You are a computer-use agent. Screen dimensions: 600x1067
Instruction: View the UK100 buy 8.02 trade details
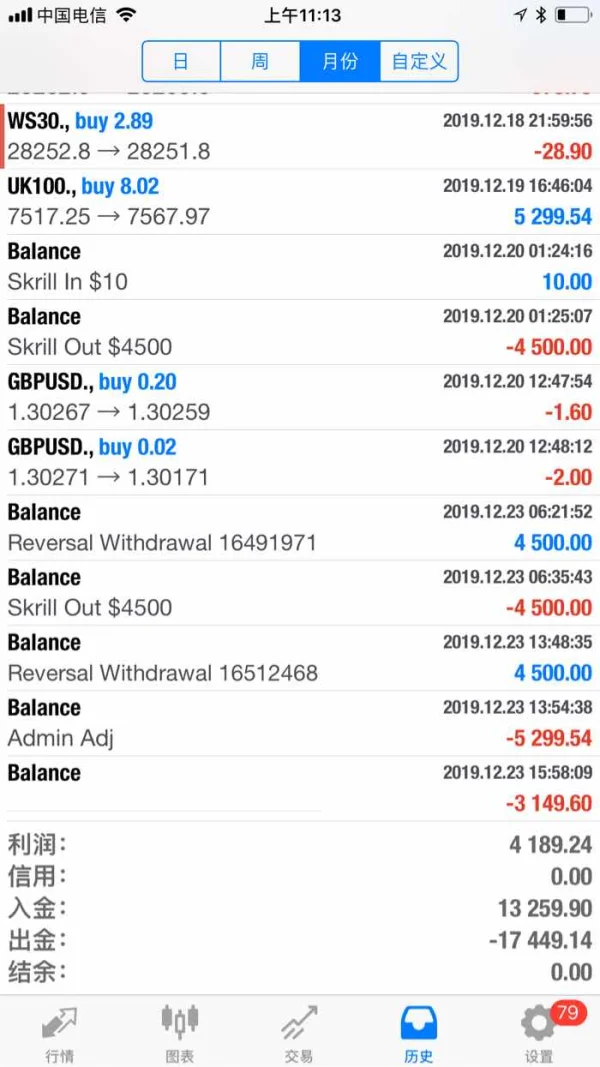(x=300, y=201)
